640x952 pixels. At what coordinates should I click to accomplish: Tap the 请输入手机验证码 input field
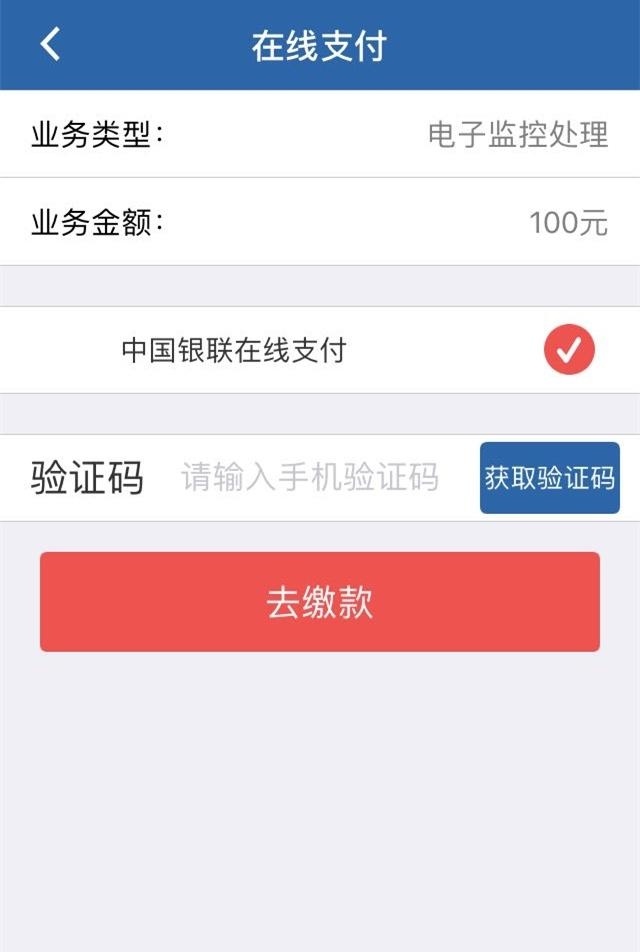[310, 478]
